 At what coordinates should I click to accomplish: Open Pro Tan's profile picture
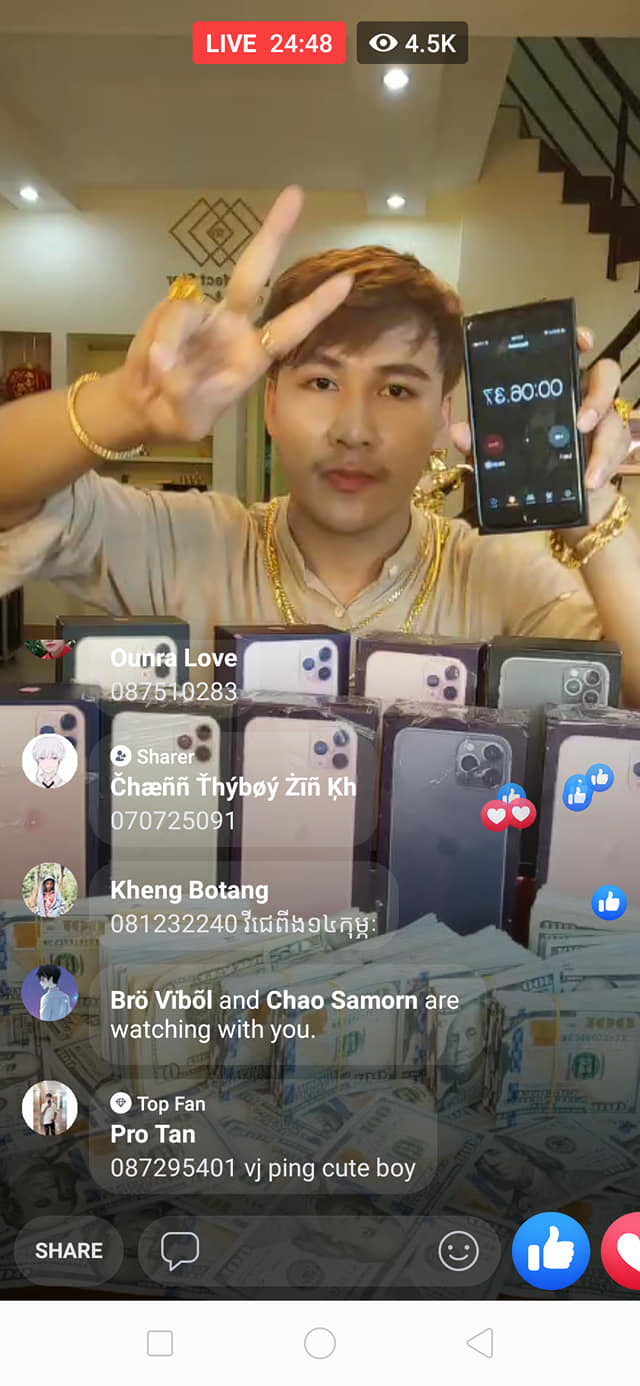click(49, 1108)
